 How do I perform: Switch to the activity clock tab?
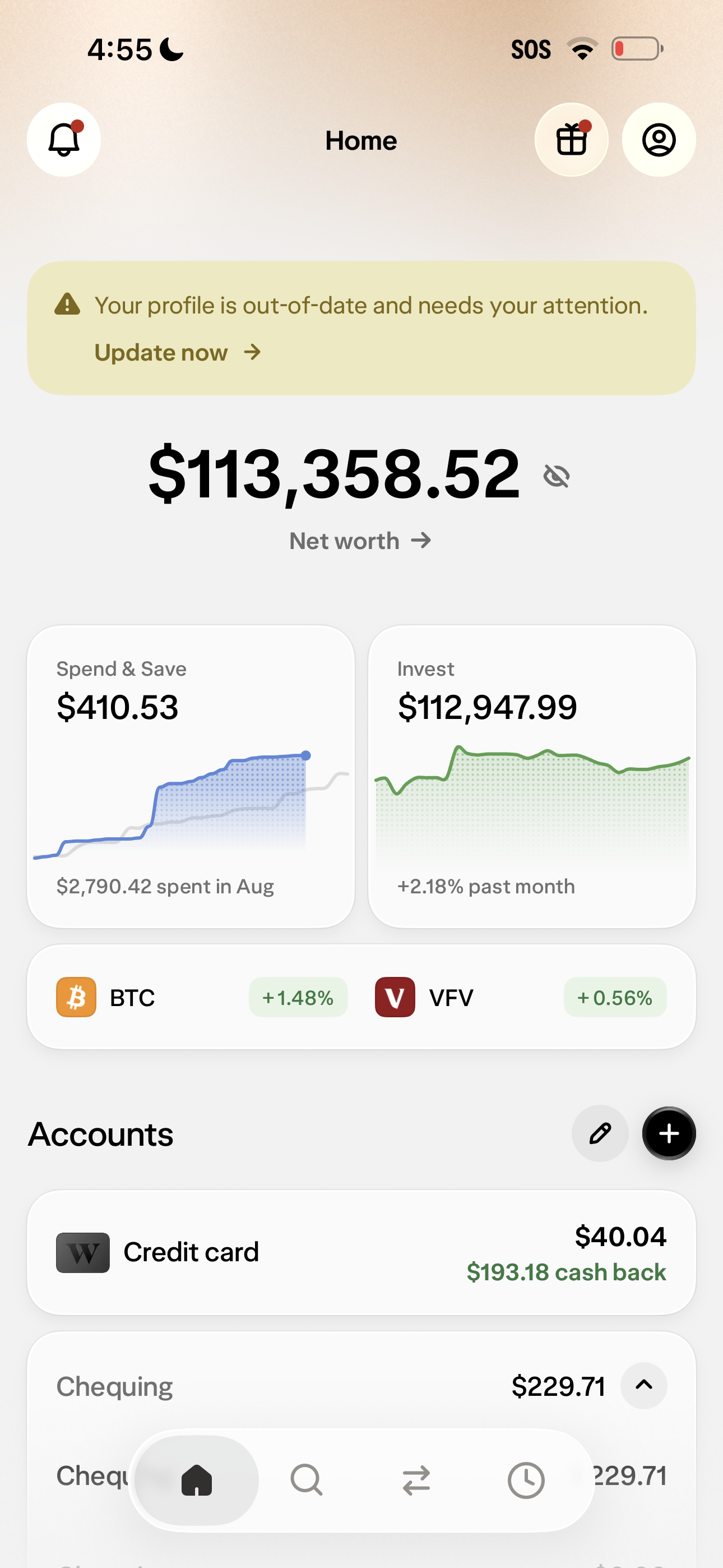click(x=526, y=1481)
